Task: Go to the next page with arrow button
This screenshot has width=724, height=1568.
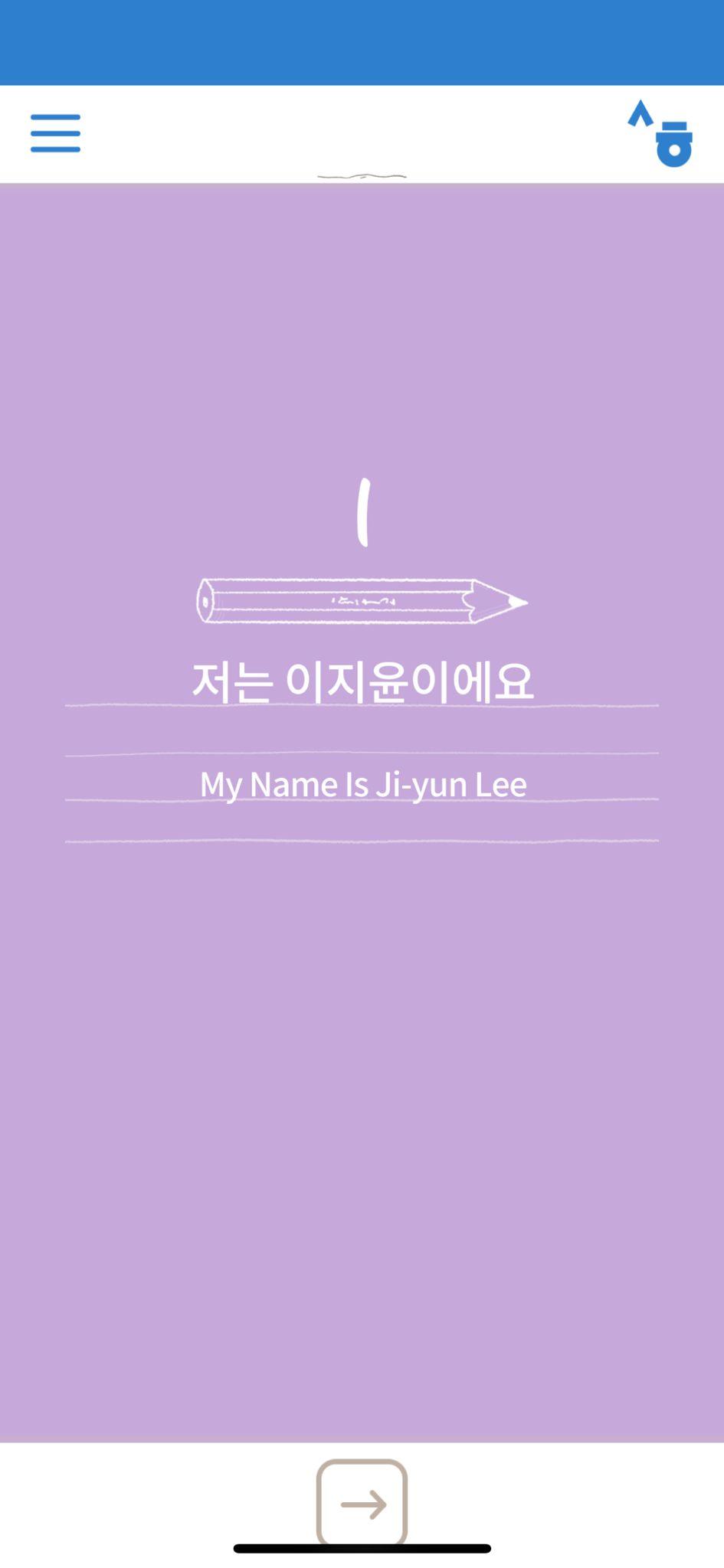Action: coord(362,1503)
